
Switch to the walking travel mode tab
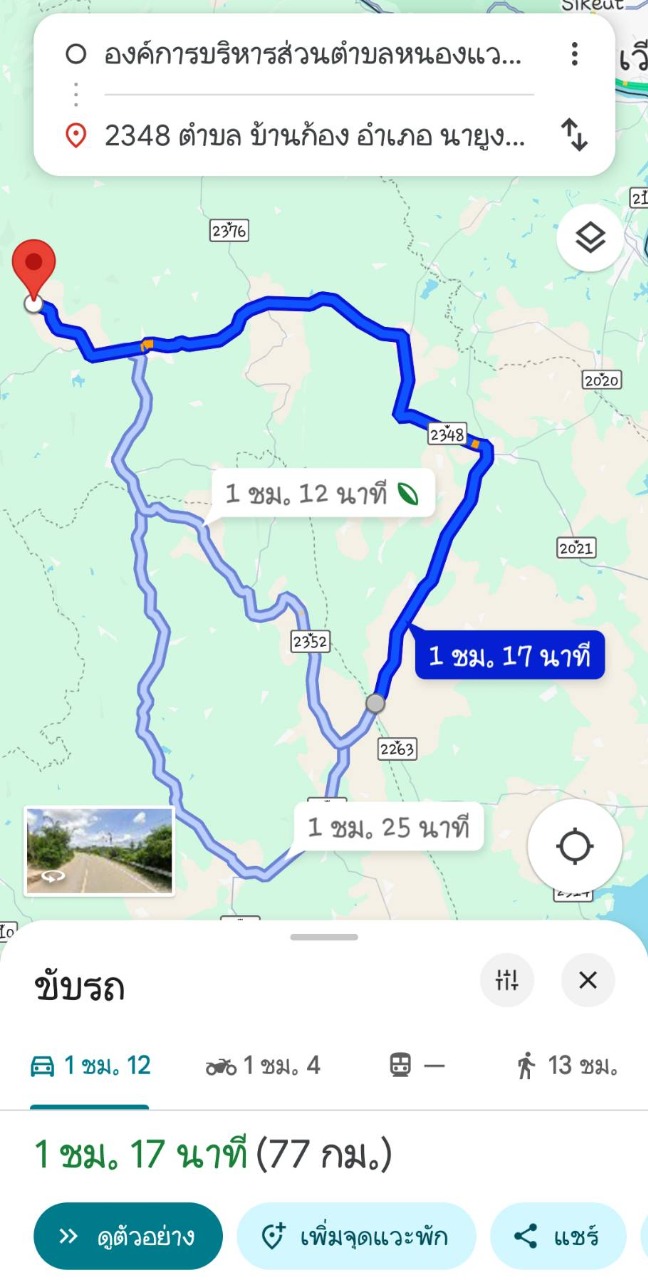(x=567, y=1066)
